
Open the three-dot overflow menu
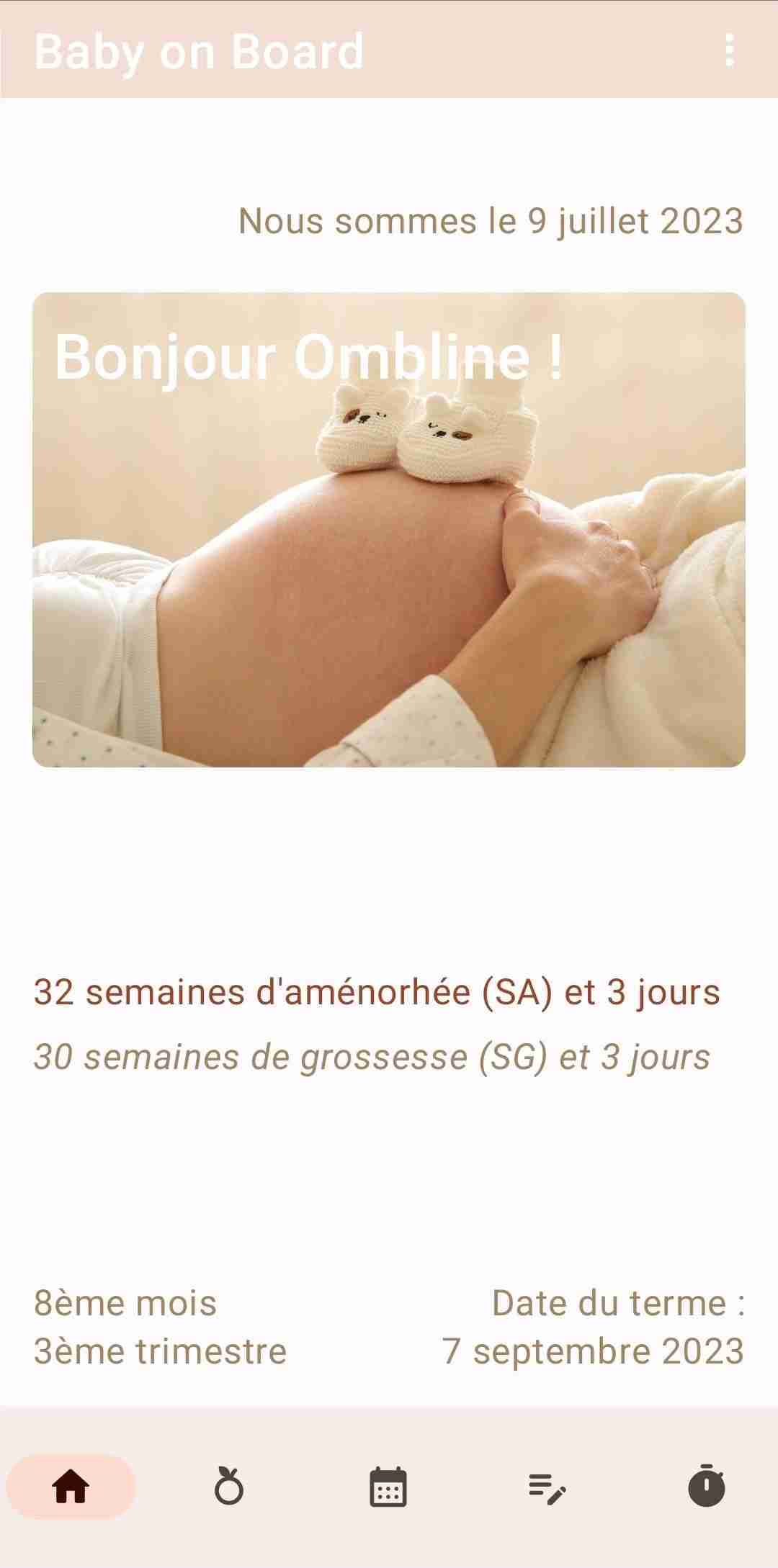[x=730, y=50]
